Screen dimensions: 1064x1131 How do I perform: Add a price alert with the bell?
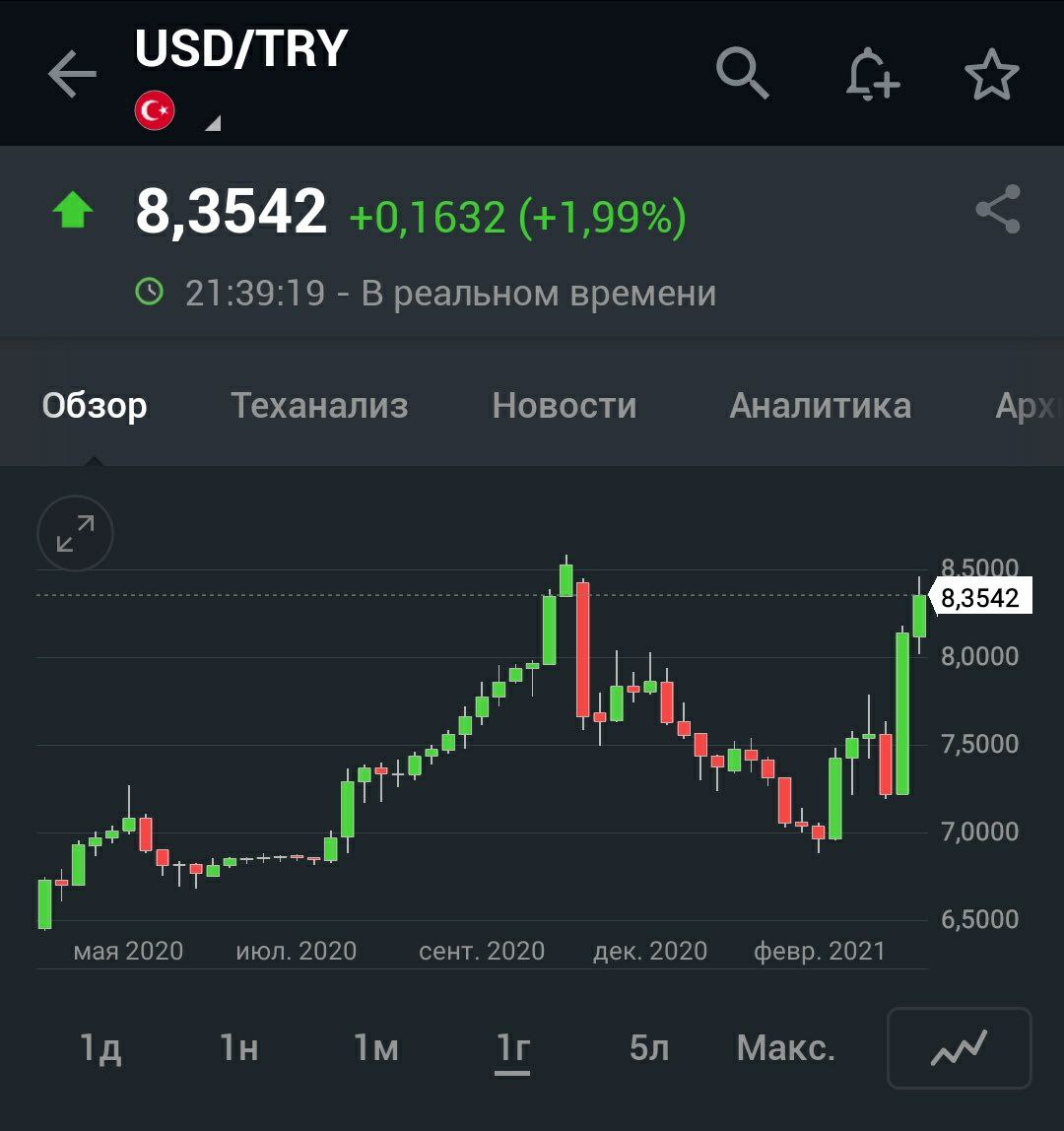point(872,74)
